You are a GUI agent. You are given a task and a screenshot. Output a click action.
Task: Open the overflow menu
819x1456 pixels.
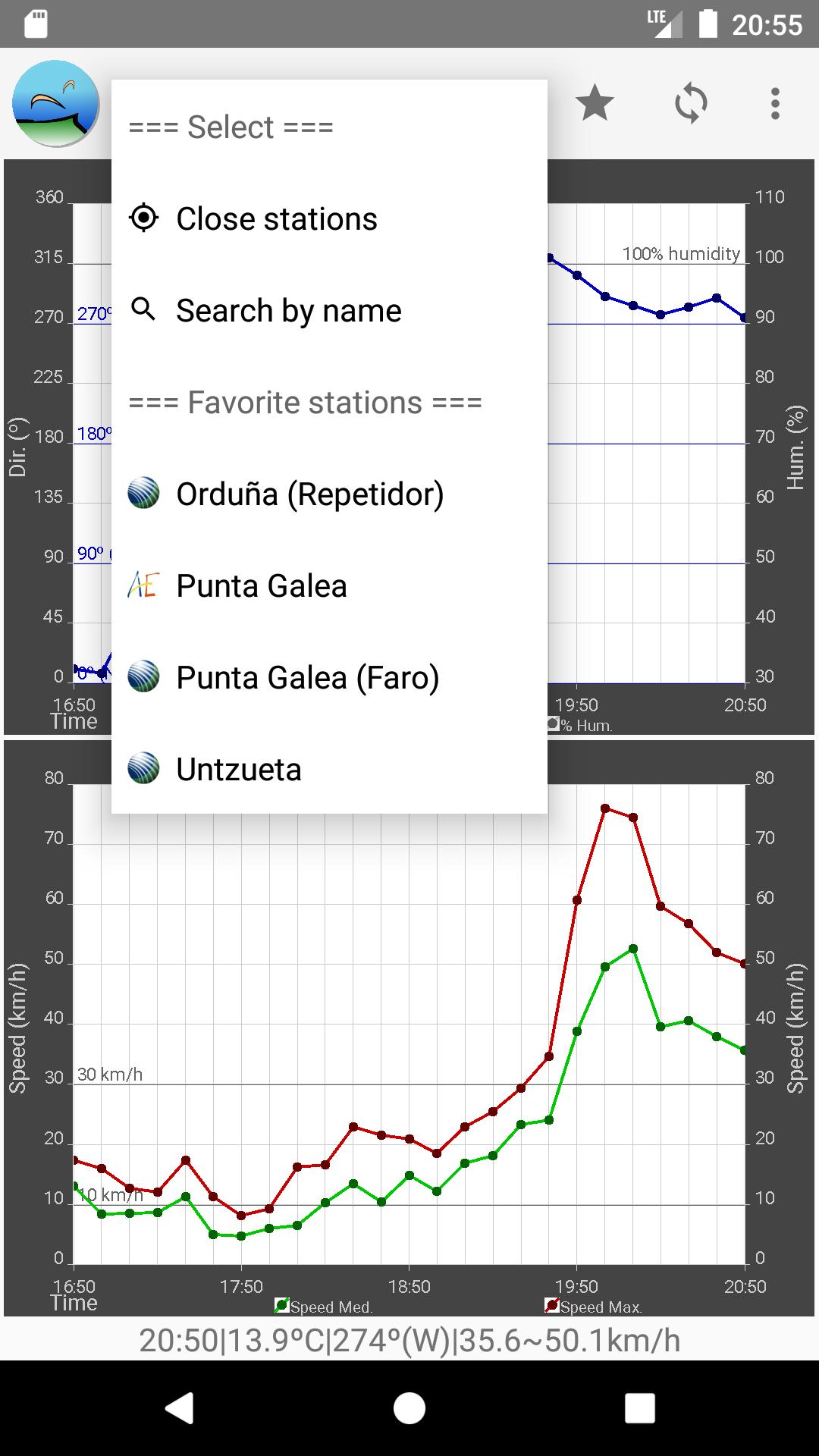774,103
